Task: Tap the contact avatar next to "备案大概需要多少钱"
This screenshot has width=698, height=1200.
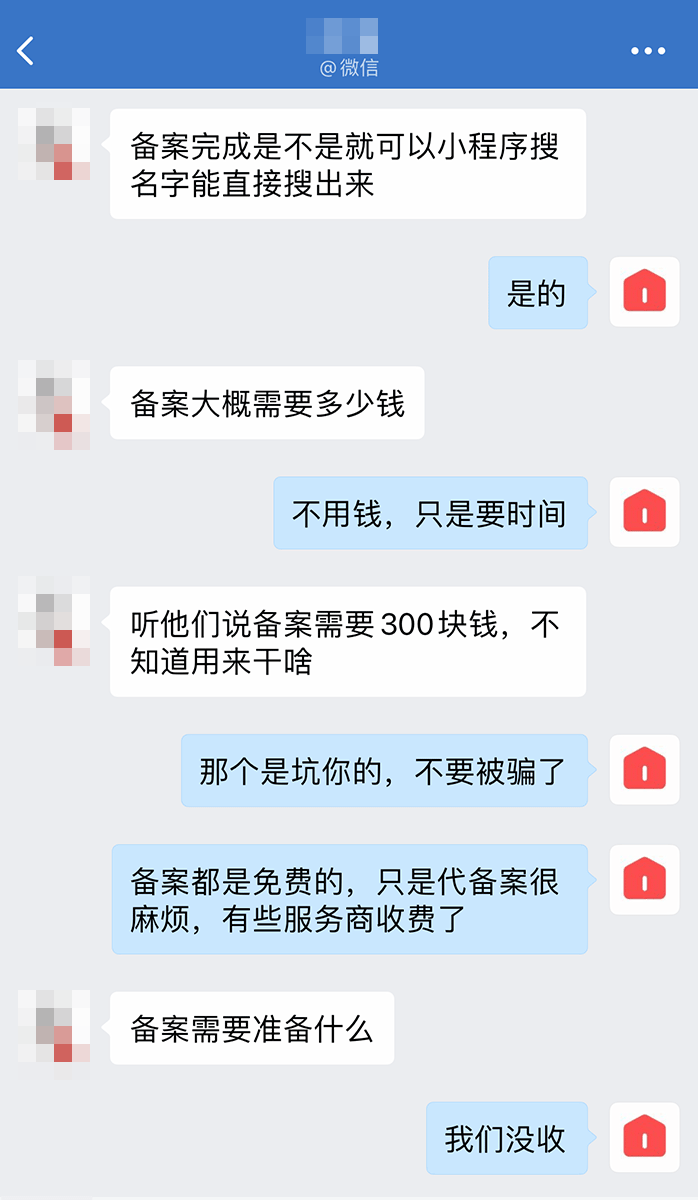Action: (54, 404)
